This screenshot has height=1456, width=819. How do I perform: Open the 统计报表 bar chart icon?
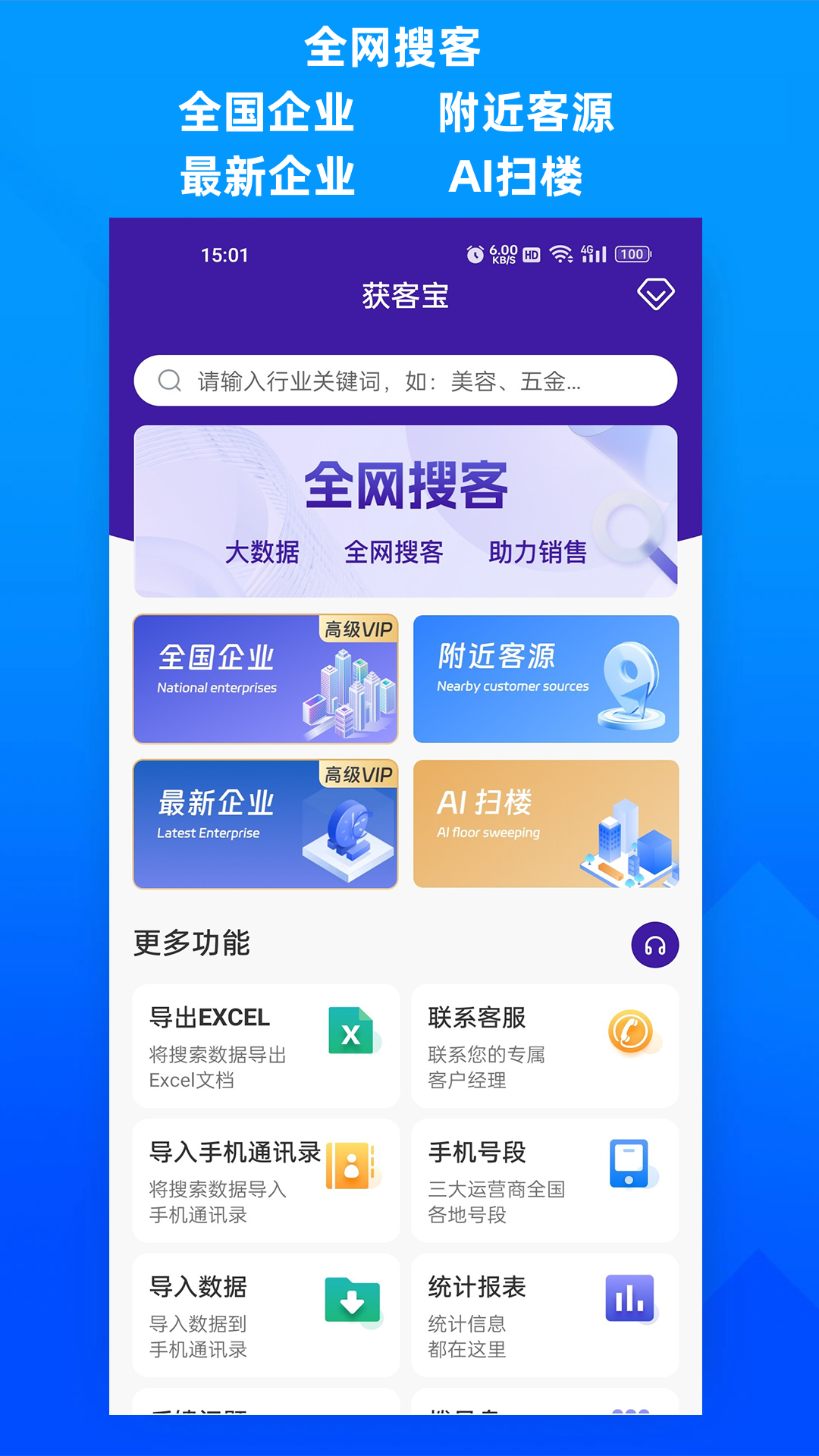tap(628, 1298)
